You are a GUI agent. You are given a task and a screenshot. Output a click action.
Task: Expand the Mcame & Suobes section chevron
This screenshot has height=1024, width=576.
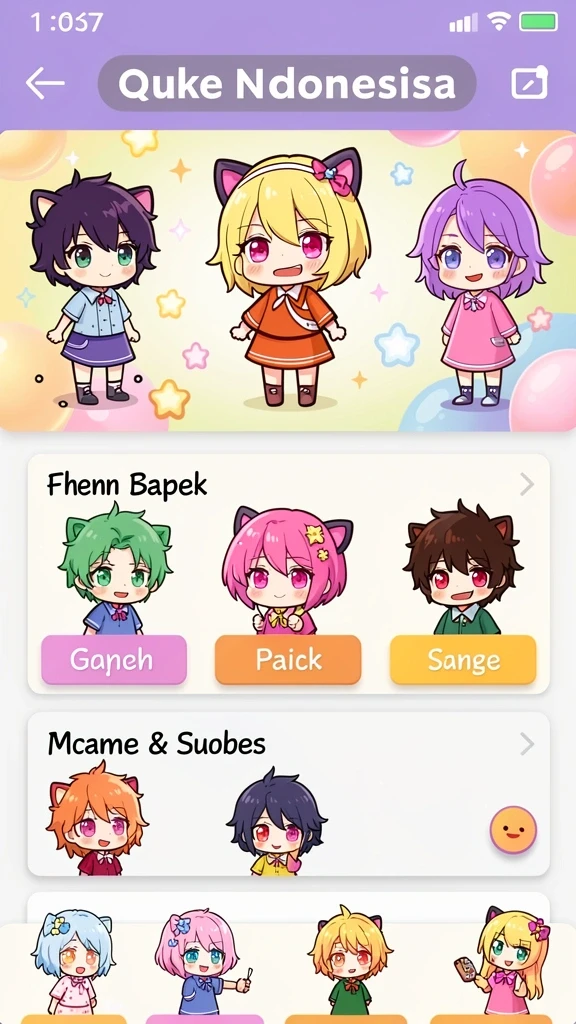[x=527, y=744]
